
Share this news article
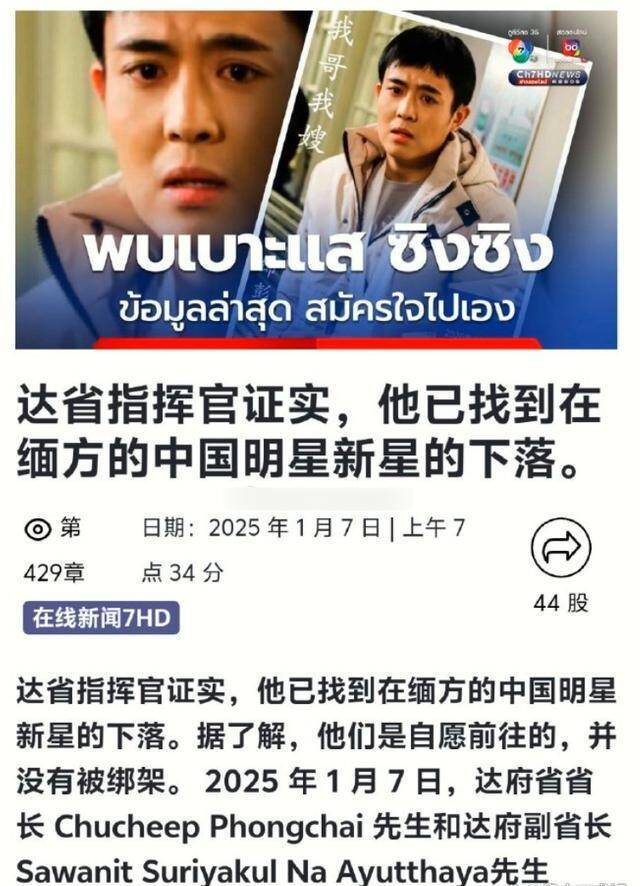coord(561,547)
